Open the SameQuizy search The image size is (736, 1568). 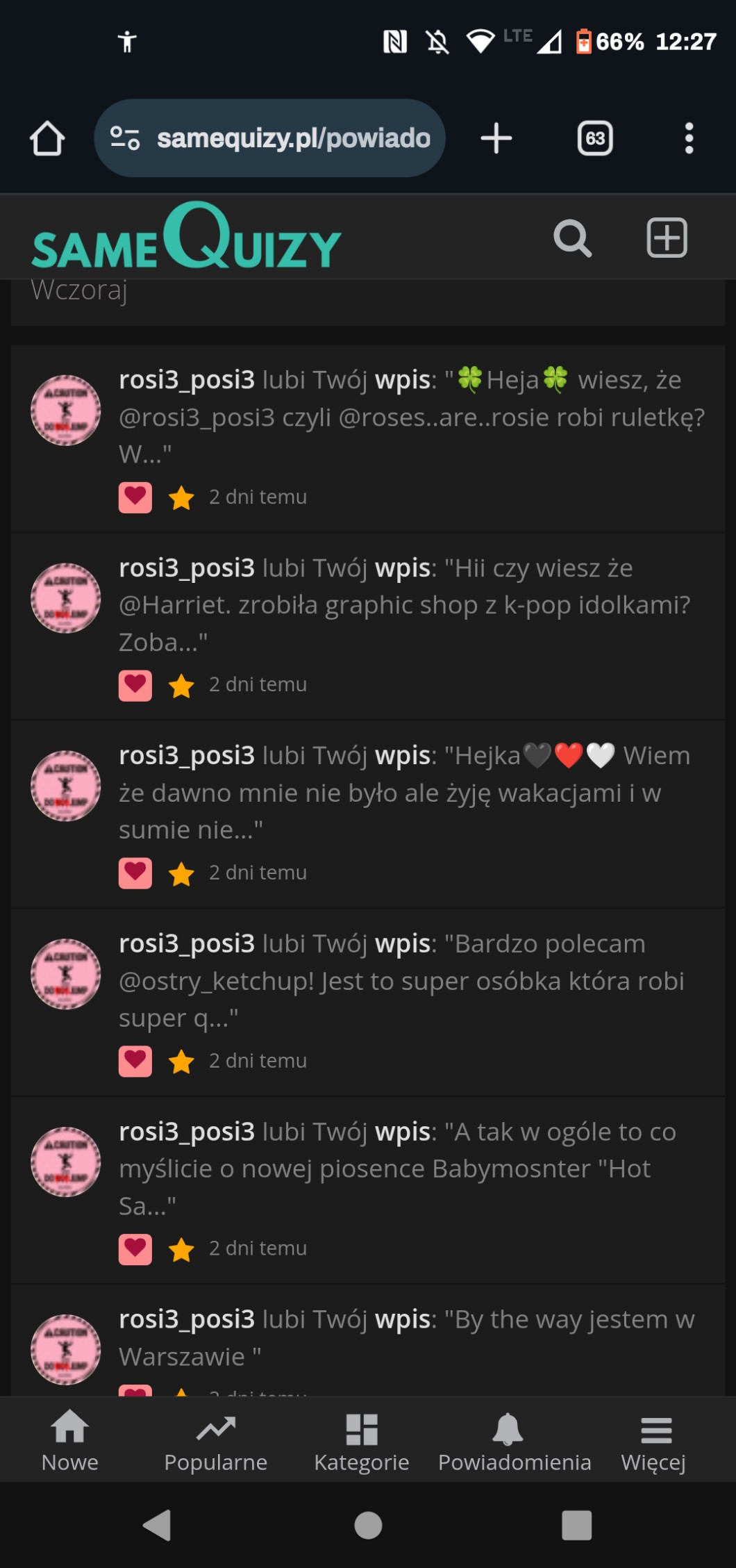[x=572, y=238]
